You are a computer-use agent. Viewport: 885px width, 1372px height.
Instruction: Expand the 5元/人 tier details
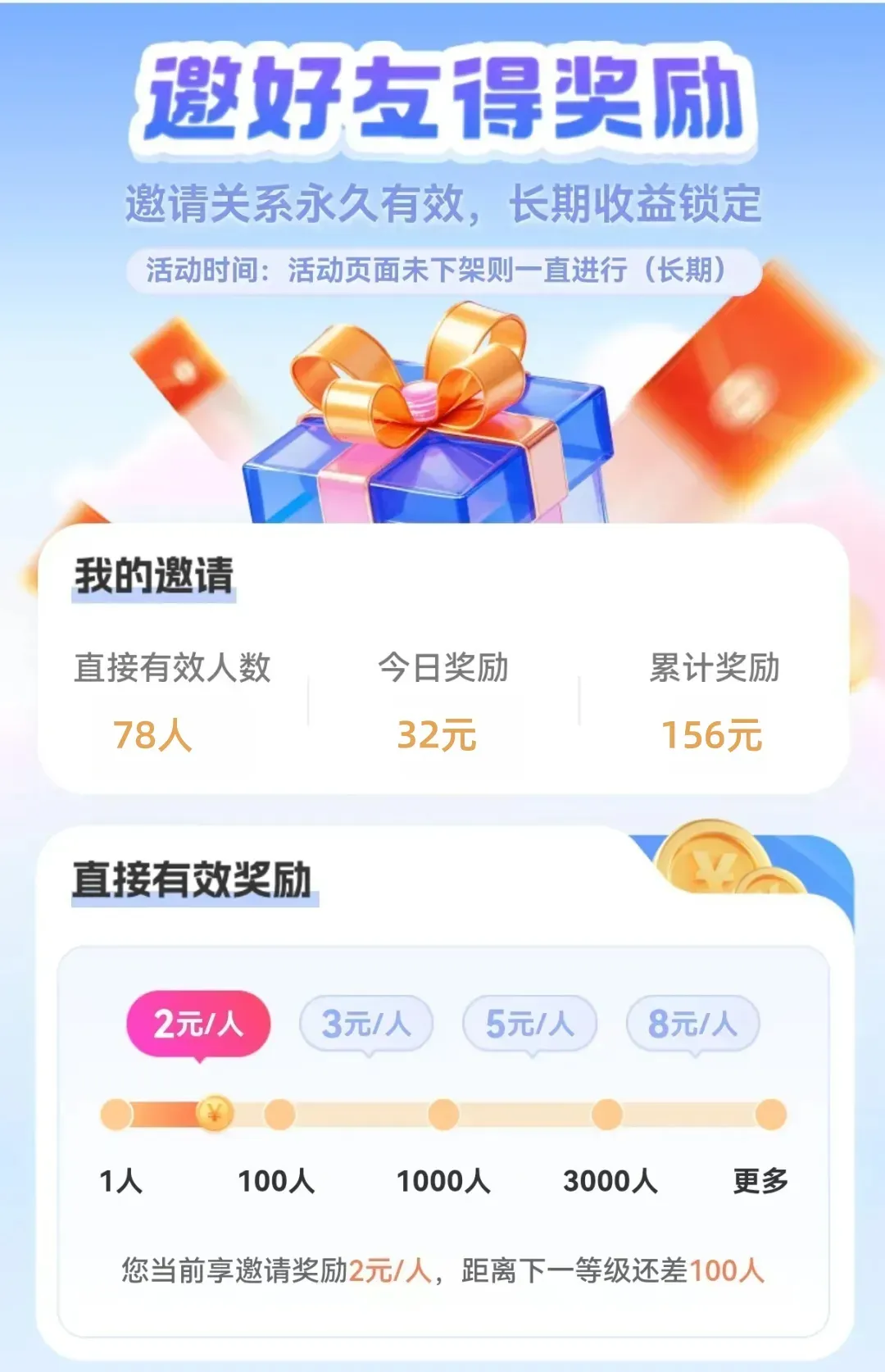pos(528,1023)
